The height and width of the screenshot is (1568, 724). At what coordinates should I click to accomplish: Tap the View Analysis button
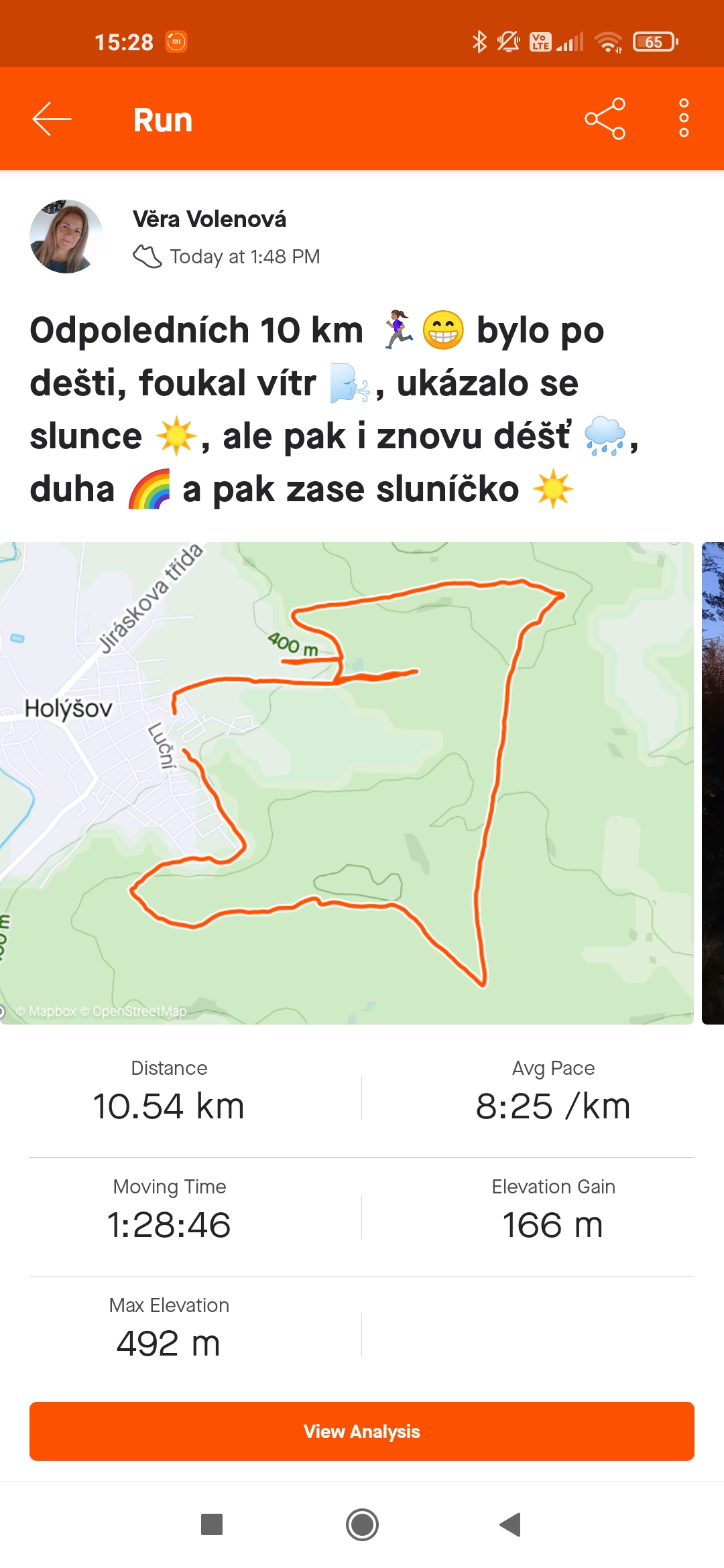(362, 1431)
